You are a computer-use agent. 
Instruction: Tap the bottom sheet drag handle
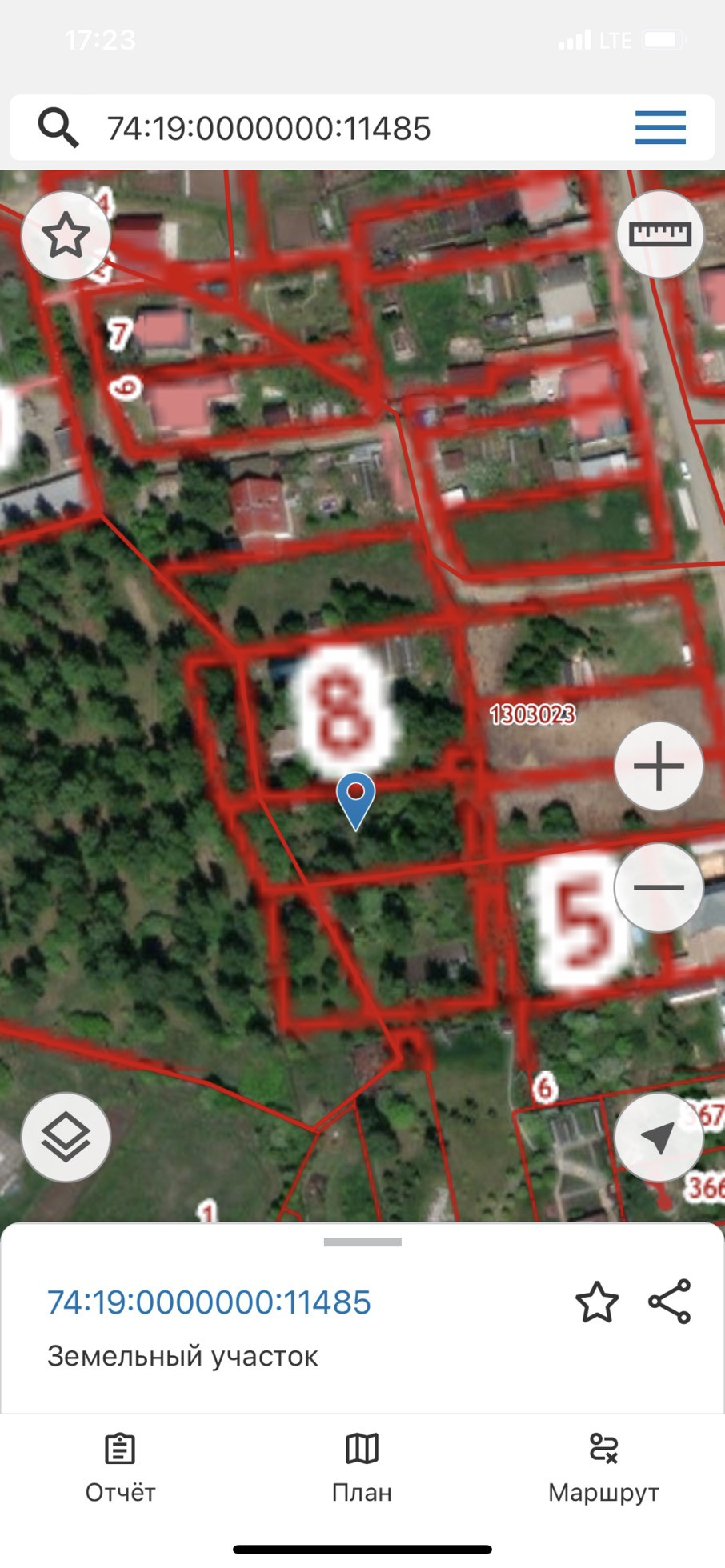coord(362,1242)
